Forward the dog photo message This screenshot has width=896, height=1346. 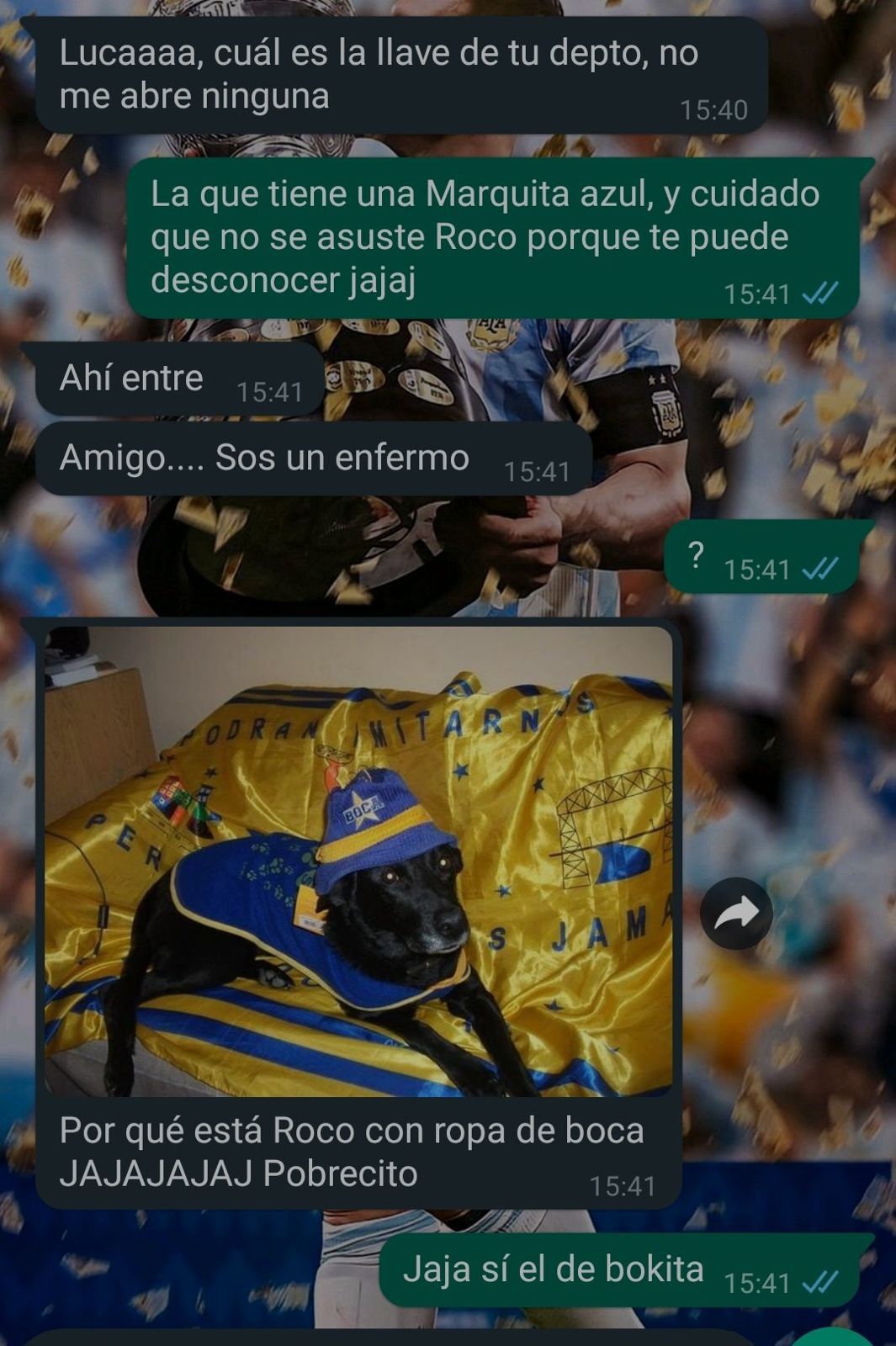coord(736,913)
